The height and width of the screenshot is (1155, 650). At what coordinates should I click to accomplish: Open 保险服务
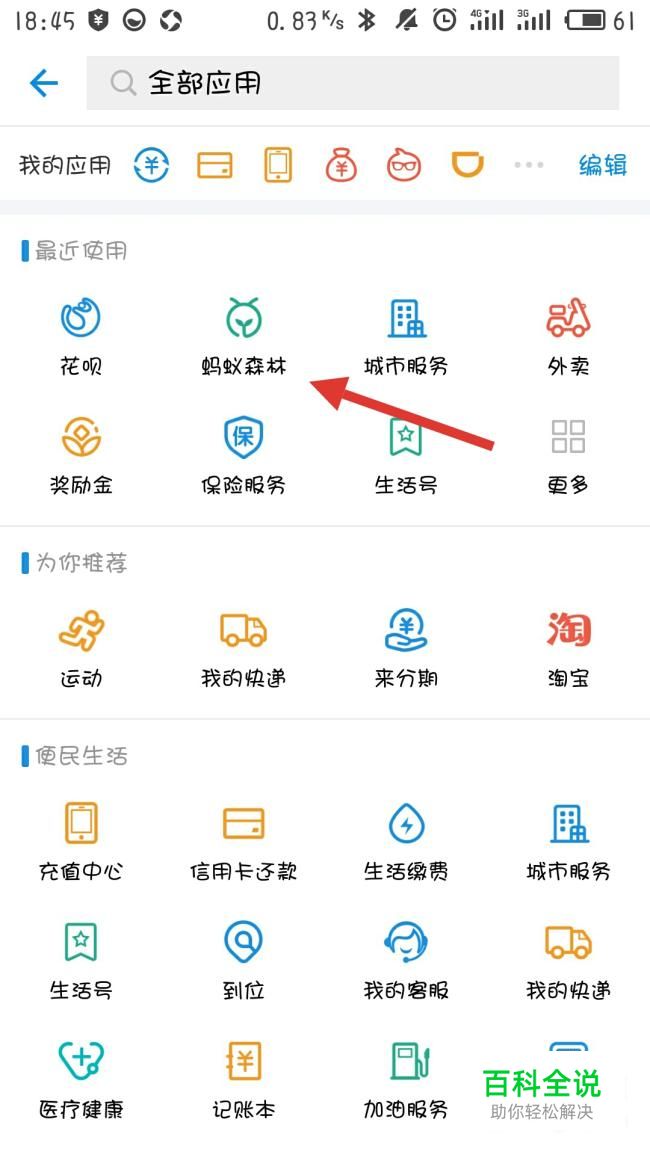(243, 454)
